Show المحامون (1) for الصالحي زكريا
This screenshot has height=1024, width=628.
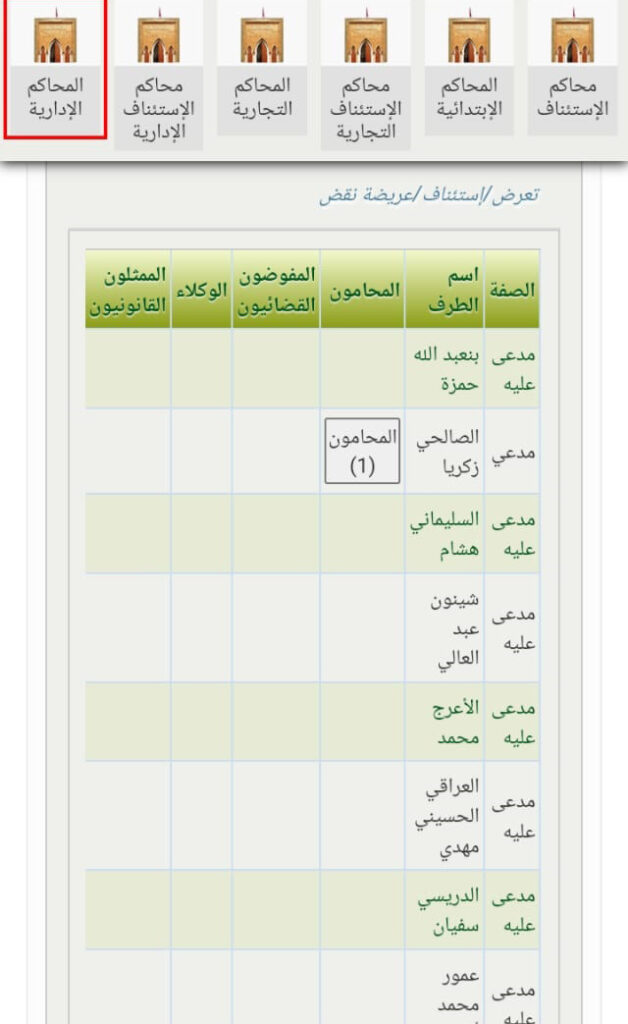pos(362,451)
